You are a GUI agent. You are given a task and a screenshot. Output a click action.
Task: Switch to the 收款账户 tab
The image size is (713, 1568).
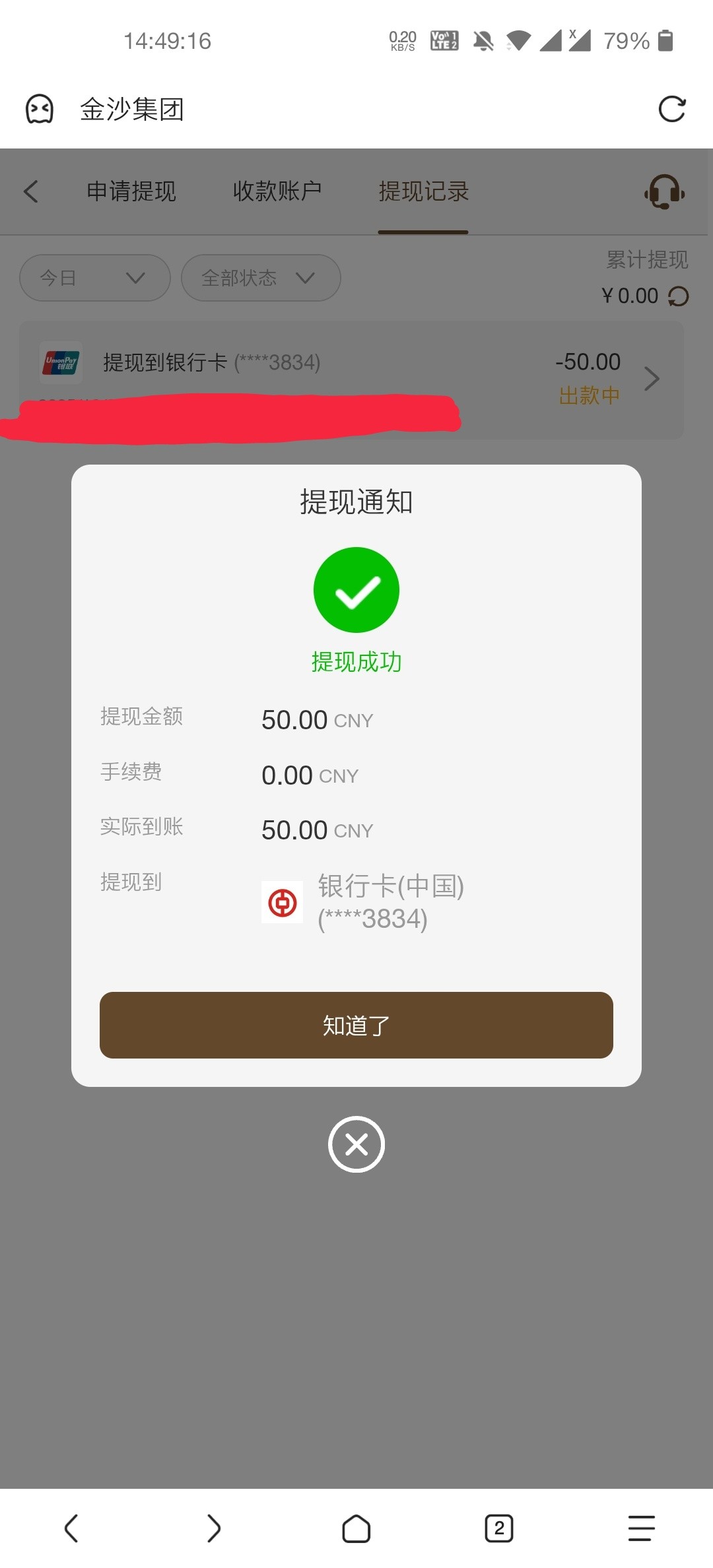click(x=277, y=191)
